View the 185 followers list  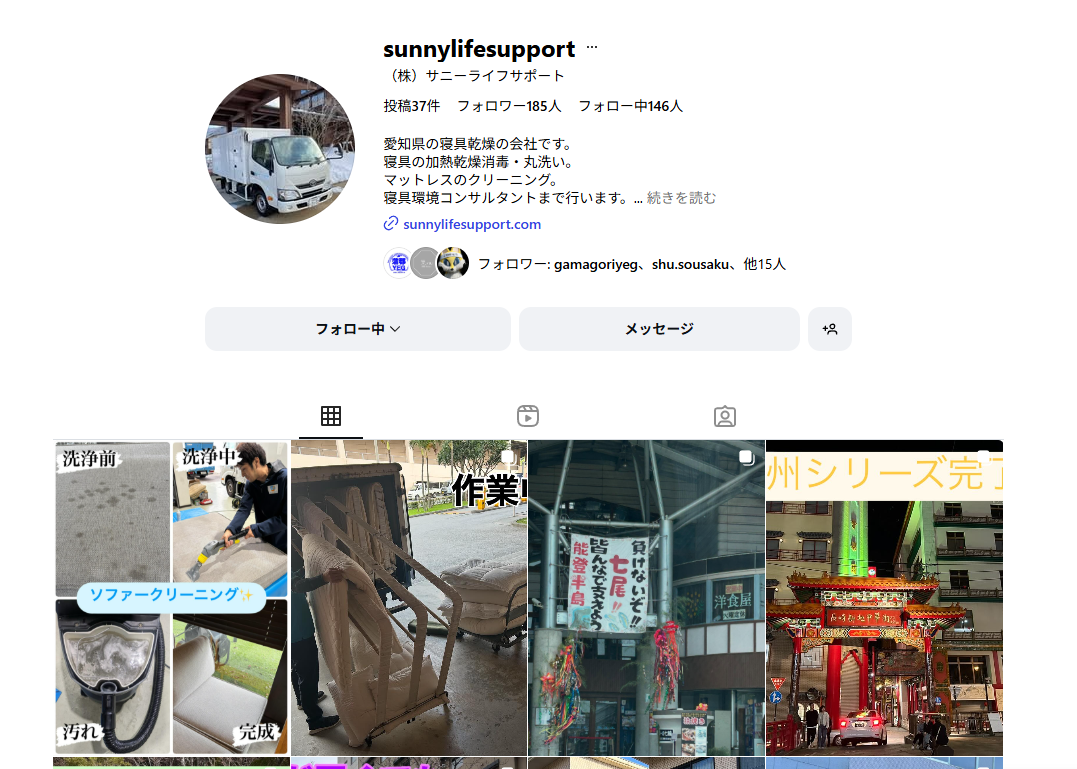509,106
